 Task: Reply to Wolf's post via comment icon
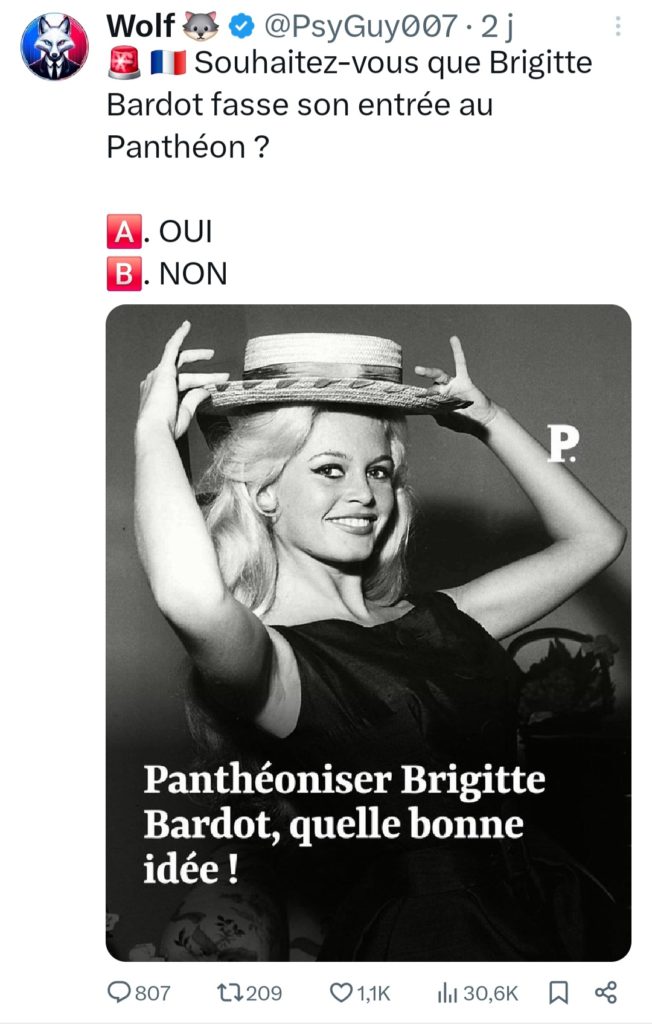point(119,993)
